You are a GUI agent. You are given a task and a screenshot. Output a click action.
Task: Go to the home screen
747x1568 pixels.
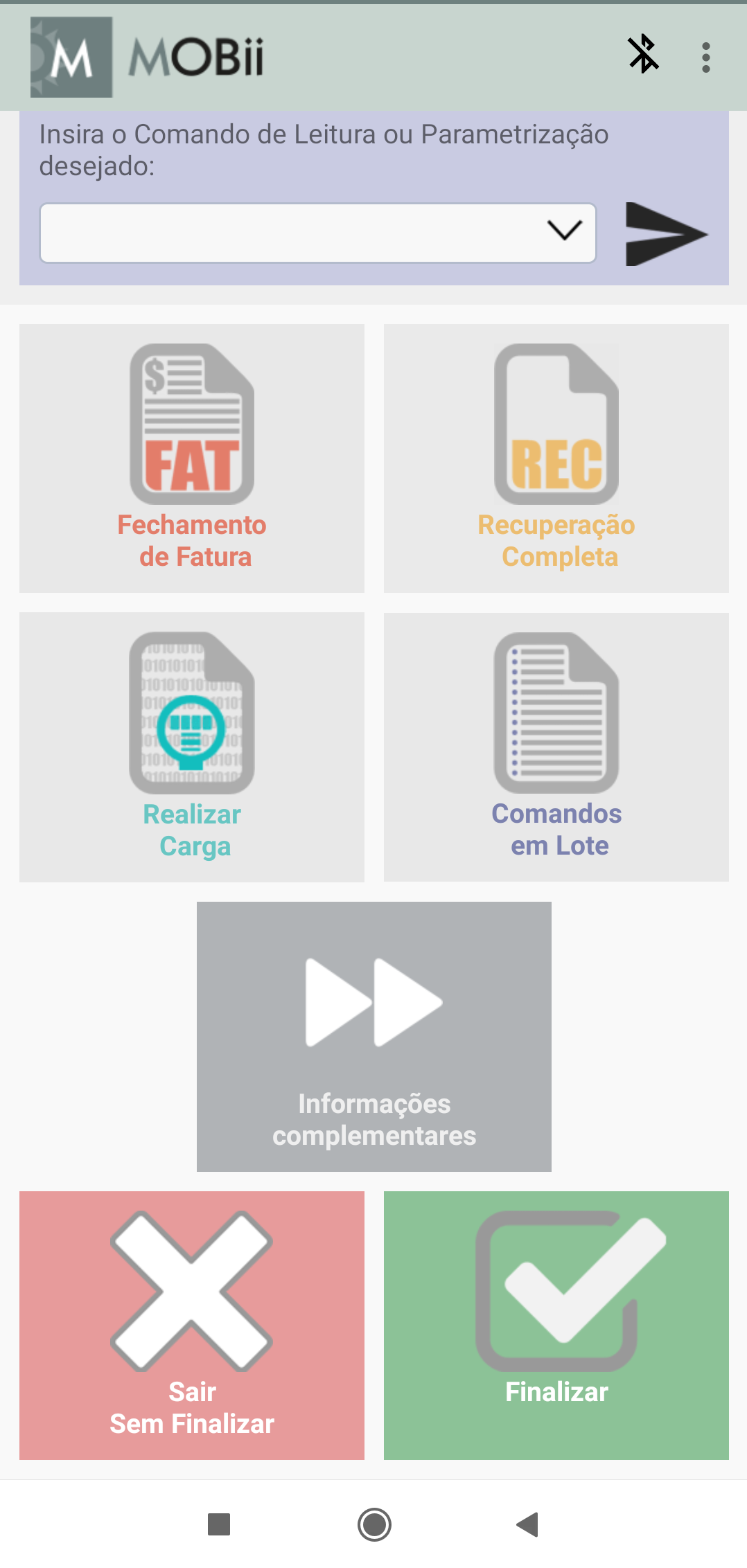pos(374,1524)
